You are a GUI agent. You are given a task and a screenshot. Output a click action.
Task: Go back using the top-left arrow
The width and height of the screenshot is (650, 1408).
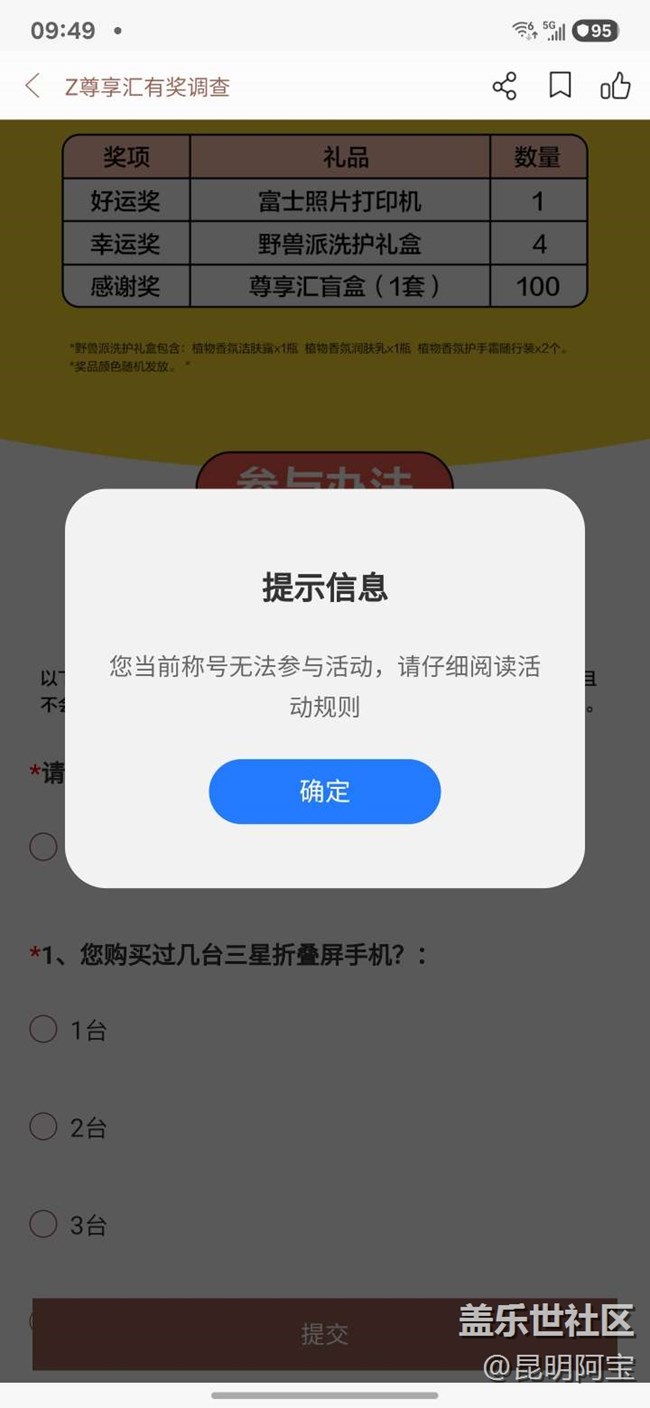[x=33, y=86]
